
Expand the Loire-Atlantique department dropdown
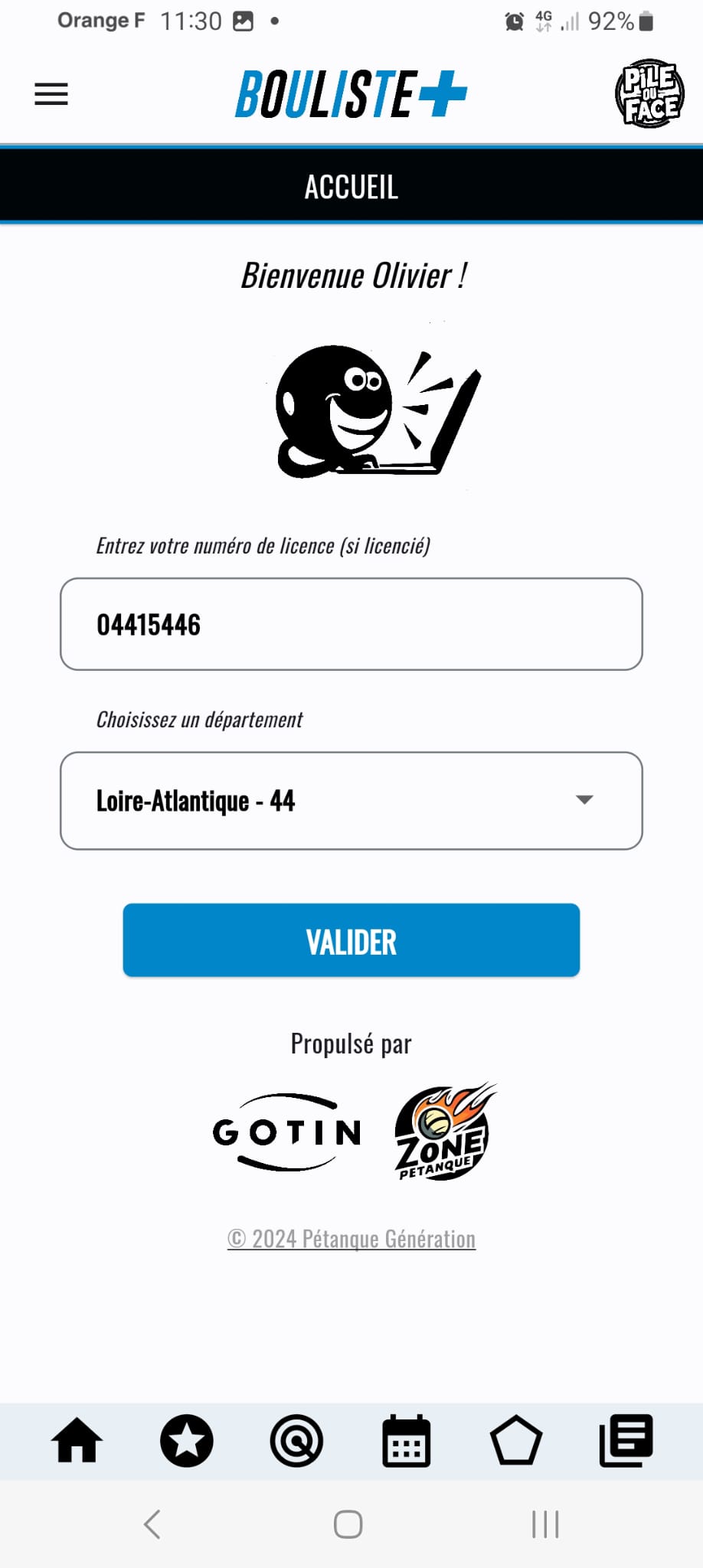[x=351, y=801]
